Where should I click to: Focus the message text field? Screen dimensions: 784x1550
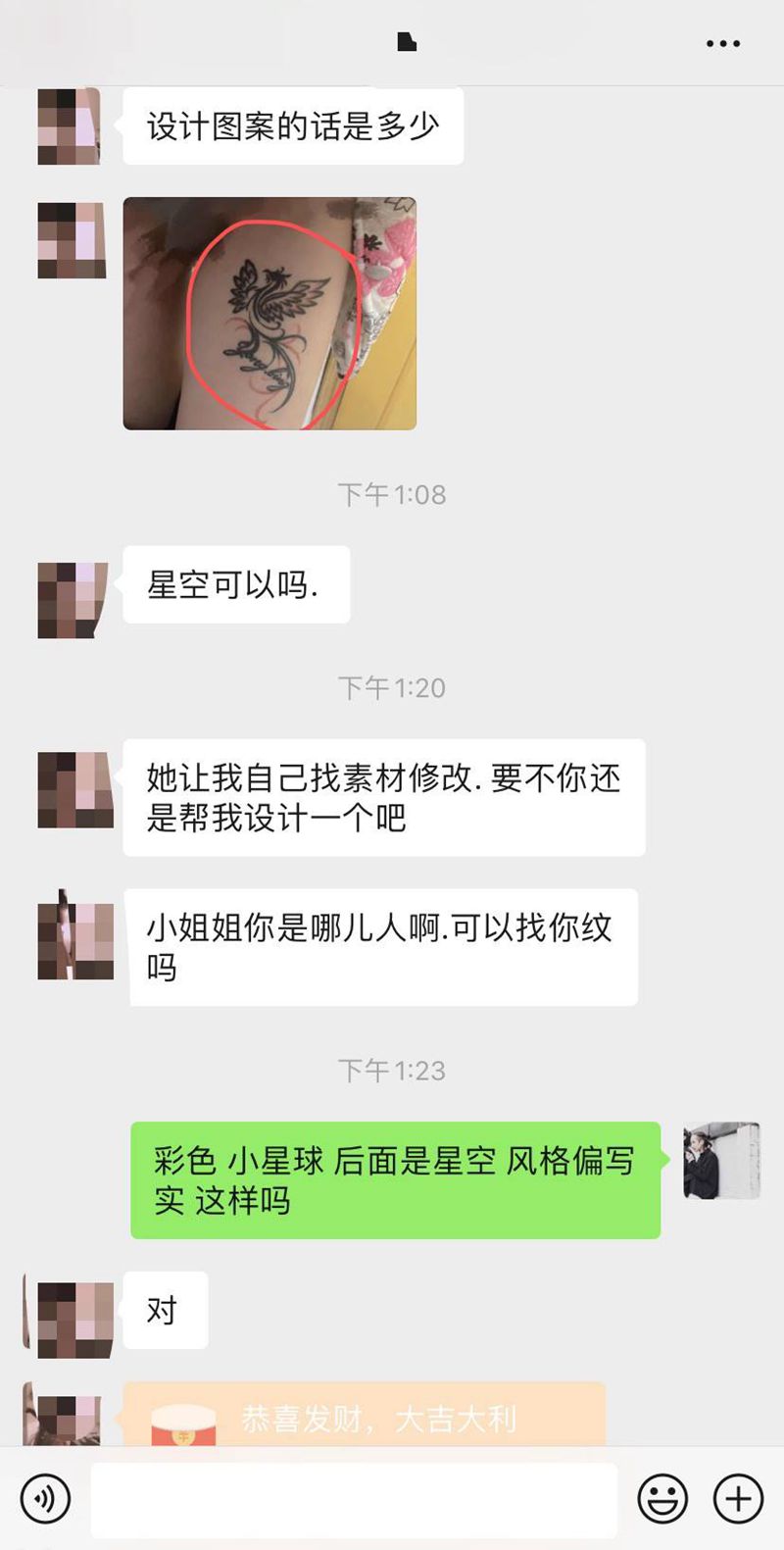(353, 1499)
